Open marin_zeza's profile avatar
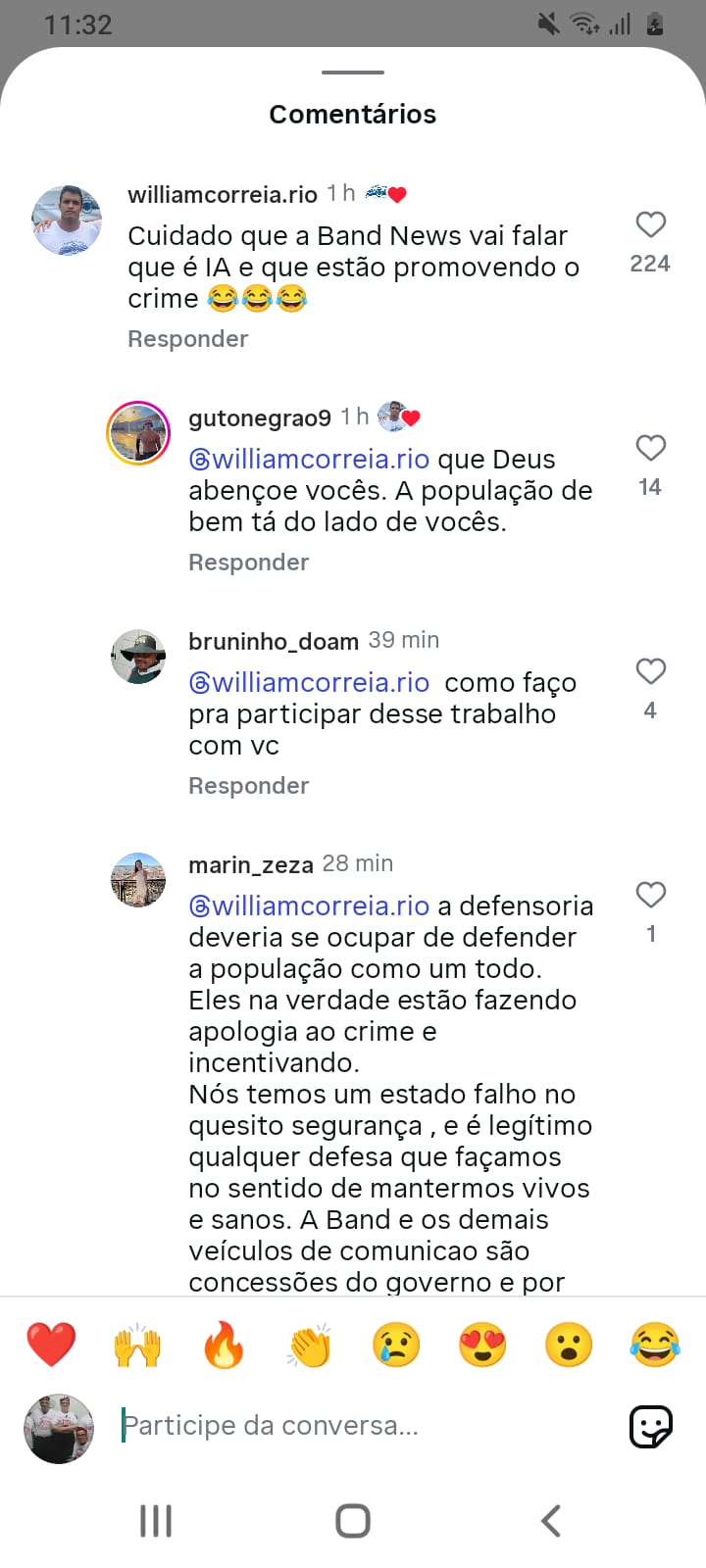This screenshot has height=1568, width=706. pos(138,880)
